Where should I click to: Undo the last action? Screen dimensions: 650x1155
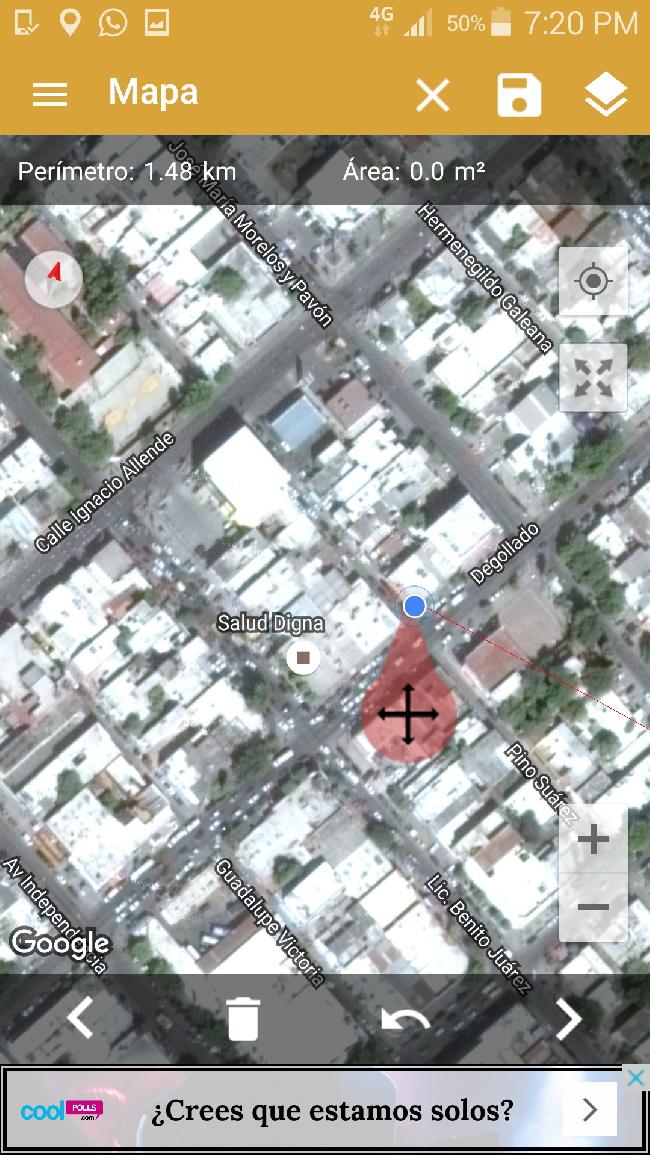click(405, 1019)
